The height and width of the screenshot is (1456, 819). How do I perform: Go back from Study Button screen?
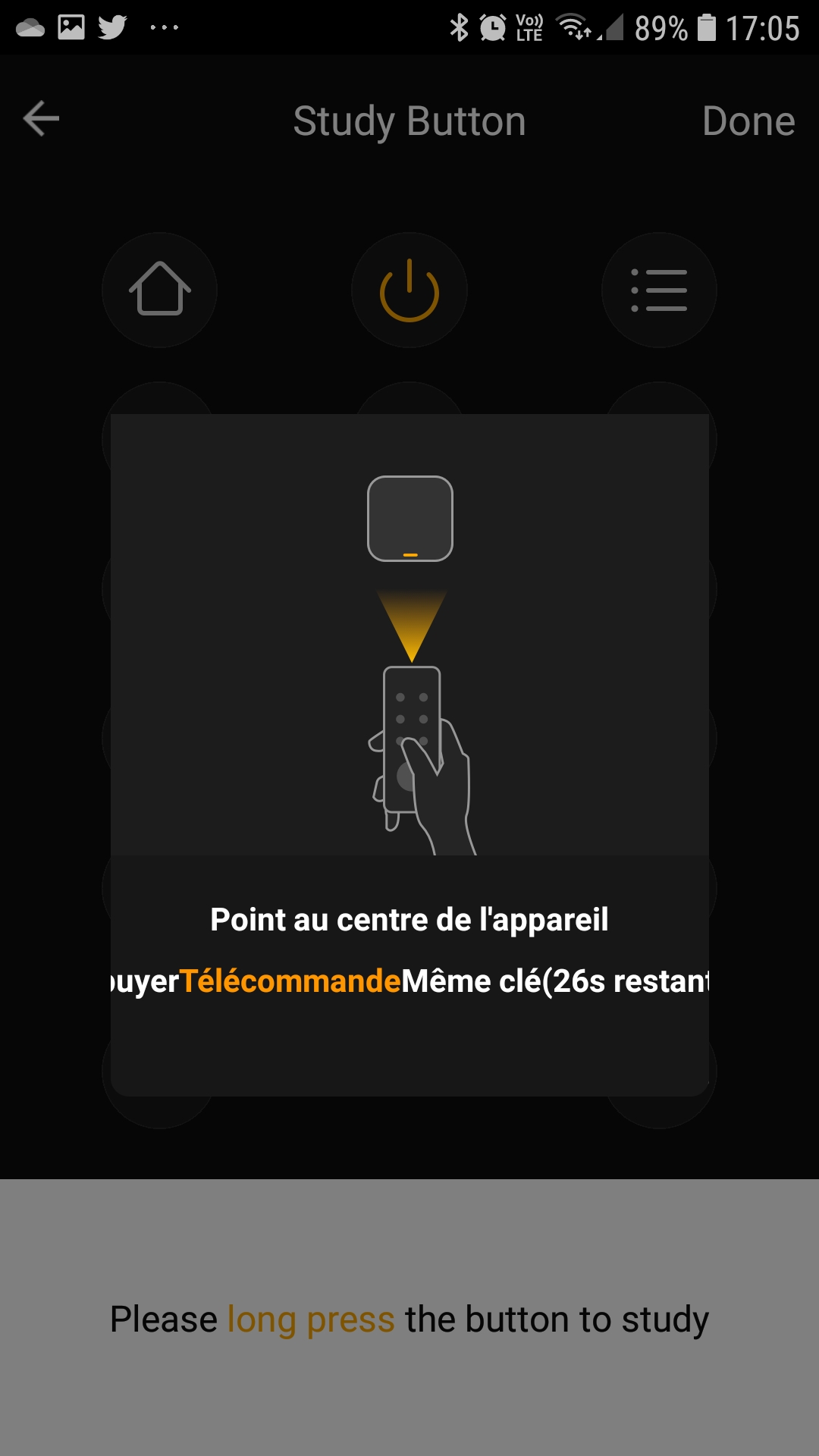(42, 119)
